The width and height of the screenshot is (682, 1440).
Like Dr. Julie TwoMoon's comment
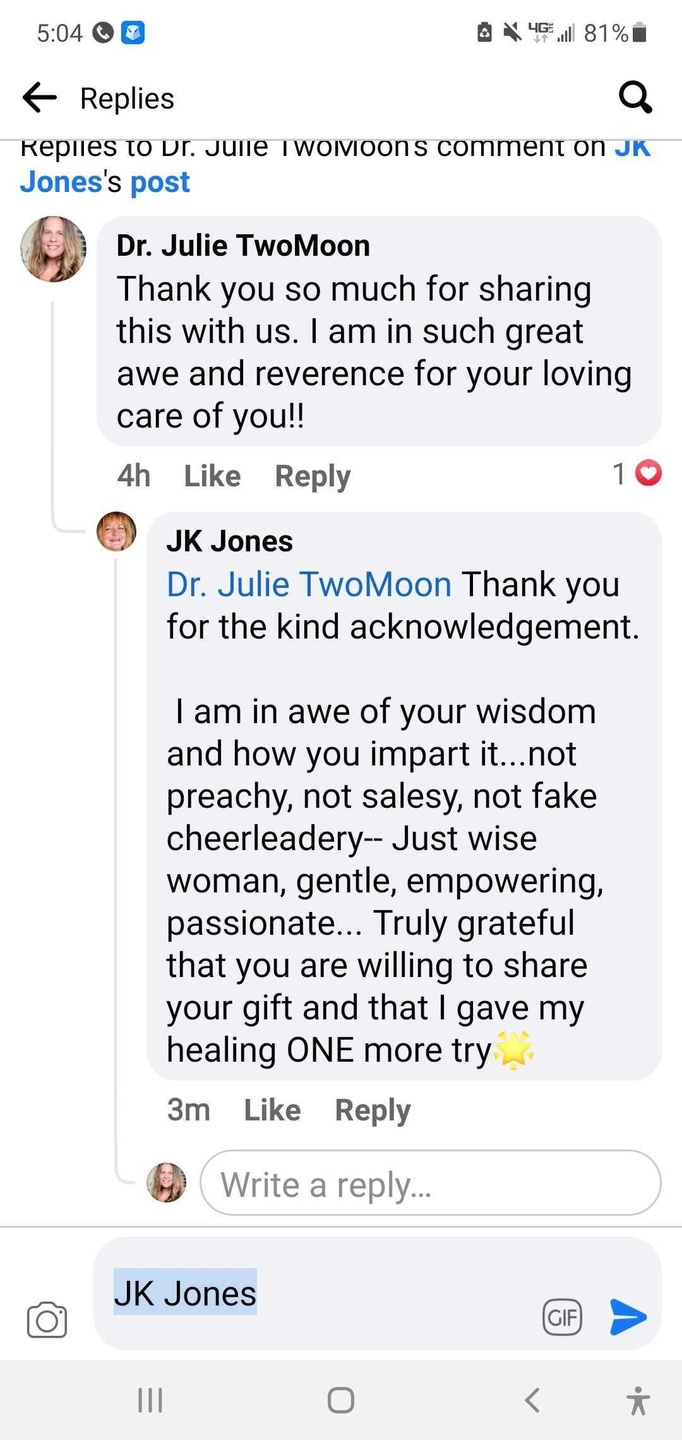pos(212,476)
